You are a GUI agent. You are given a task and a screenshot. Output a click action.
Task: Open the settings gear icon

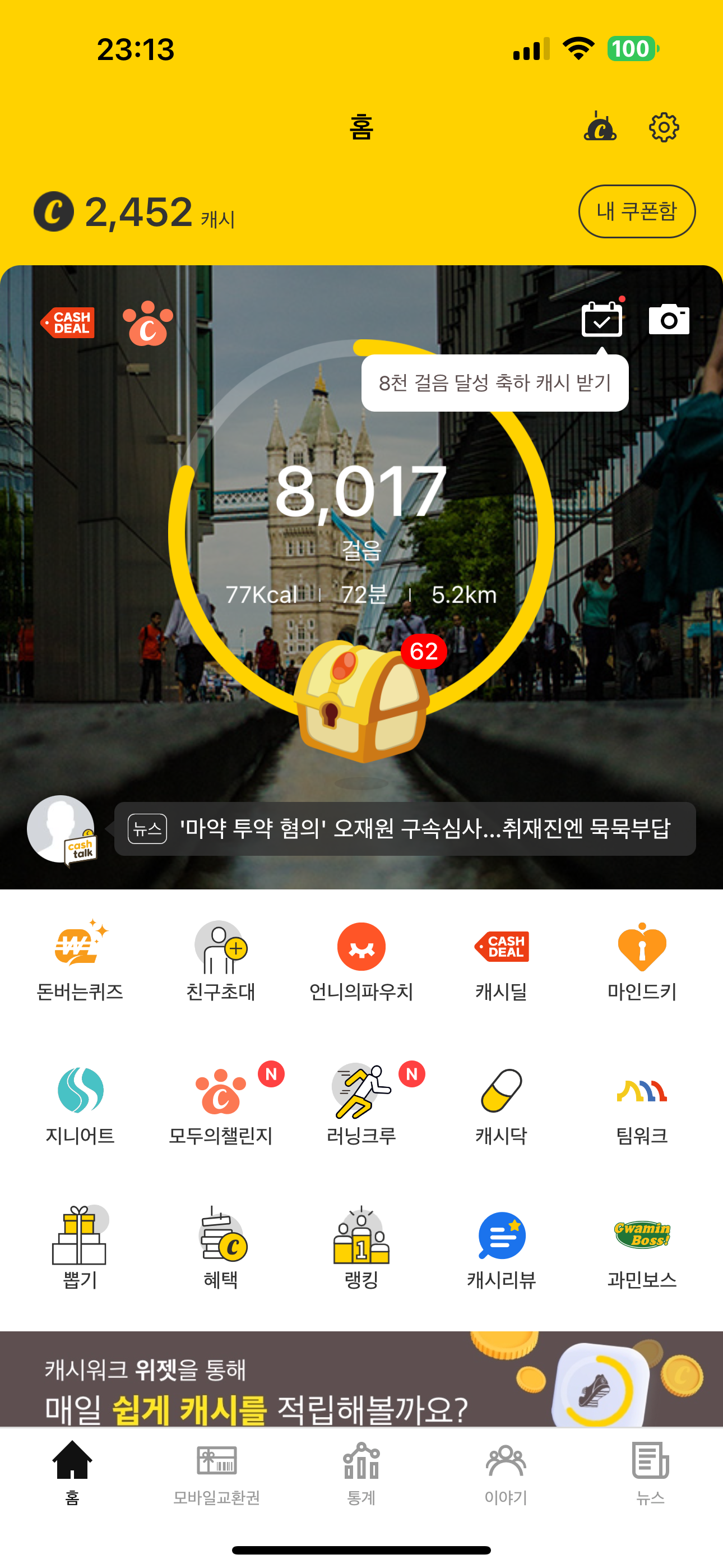pyautogui.click(x=664, y=127)
